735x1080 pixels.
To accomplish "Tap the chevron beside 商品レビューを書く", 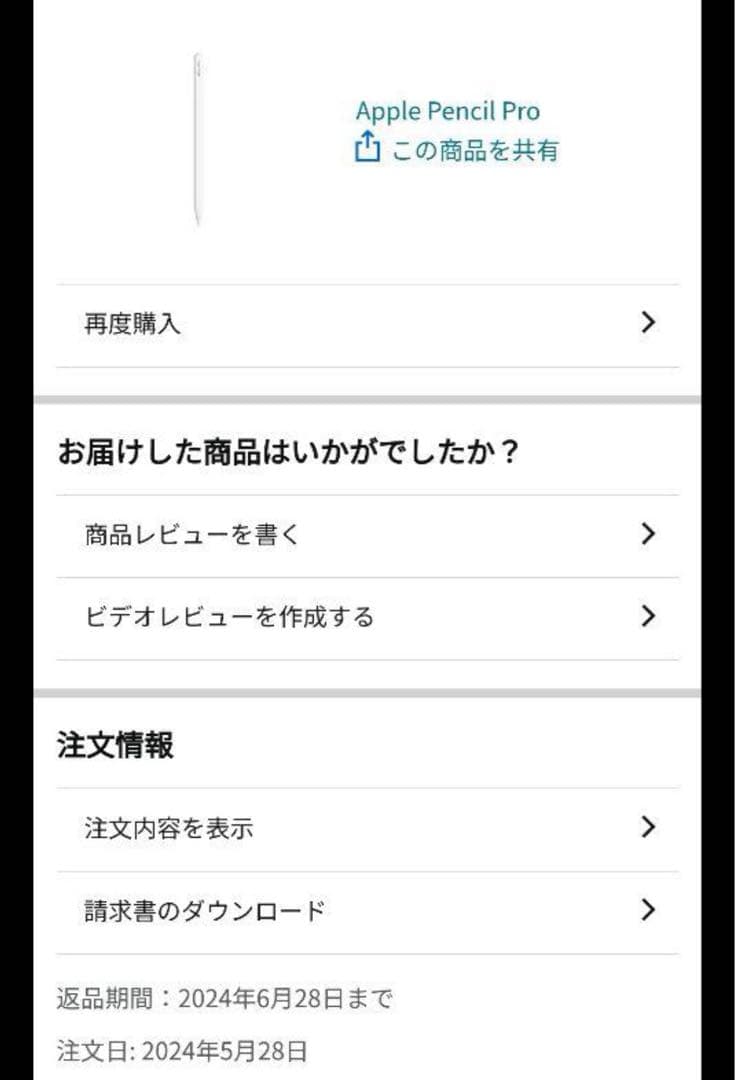I will [650, 534].
